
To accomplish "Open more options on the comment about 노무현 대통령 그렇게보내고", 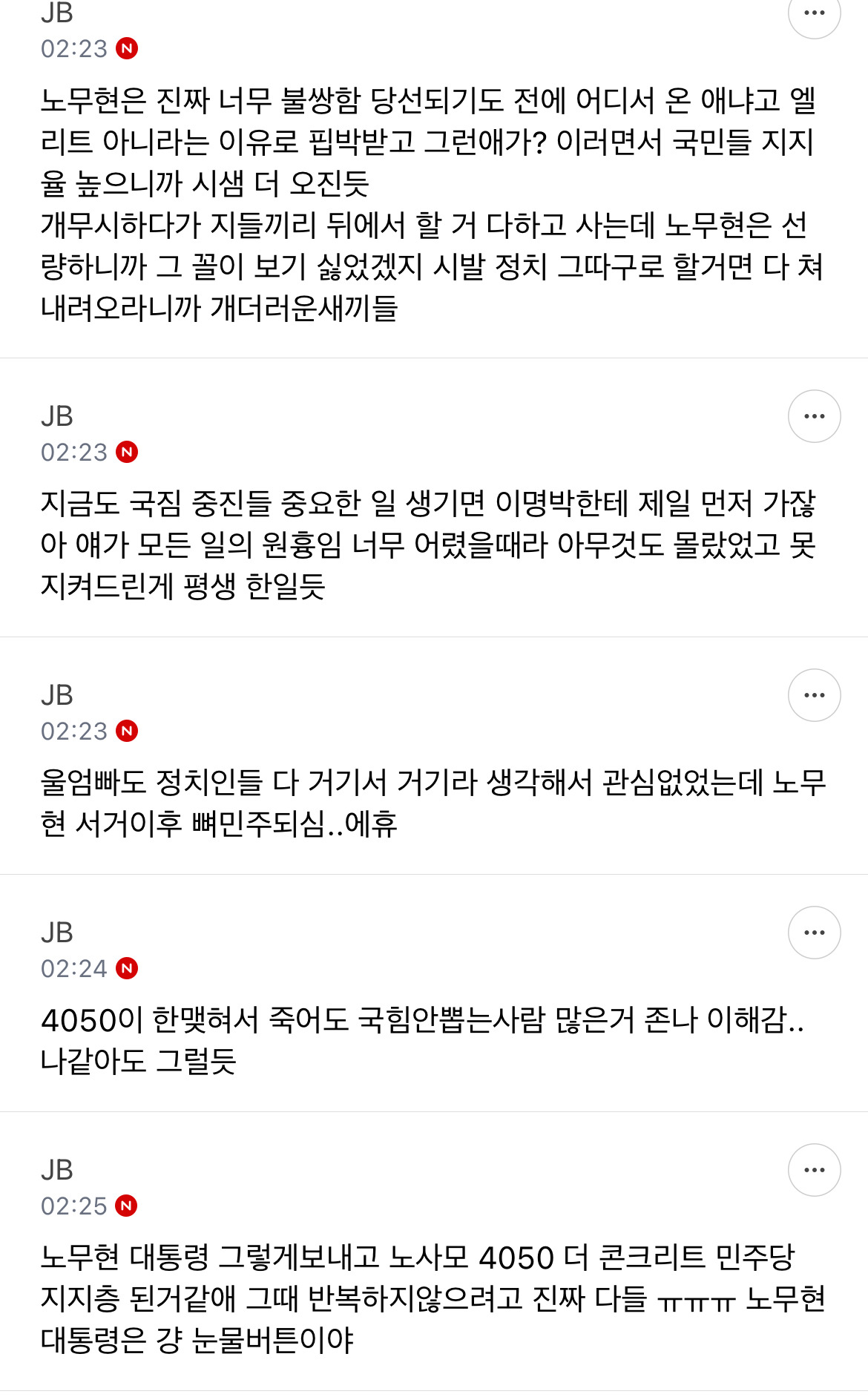I will tap(814, 1170).
